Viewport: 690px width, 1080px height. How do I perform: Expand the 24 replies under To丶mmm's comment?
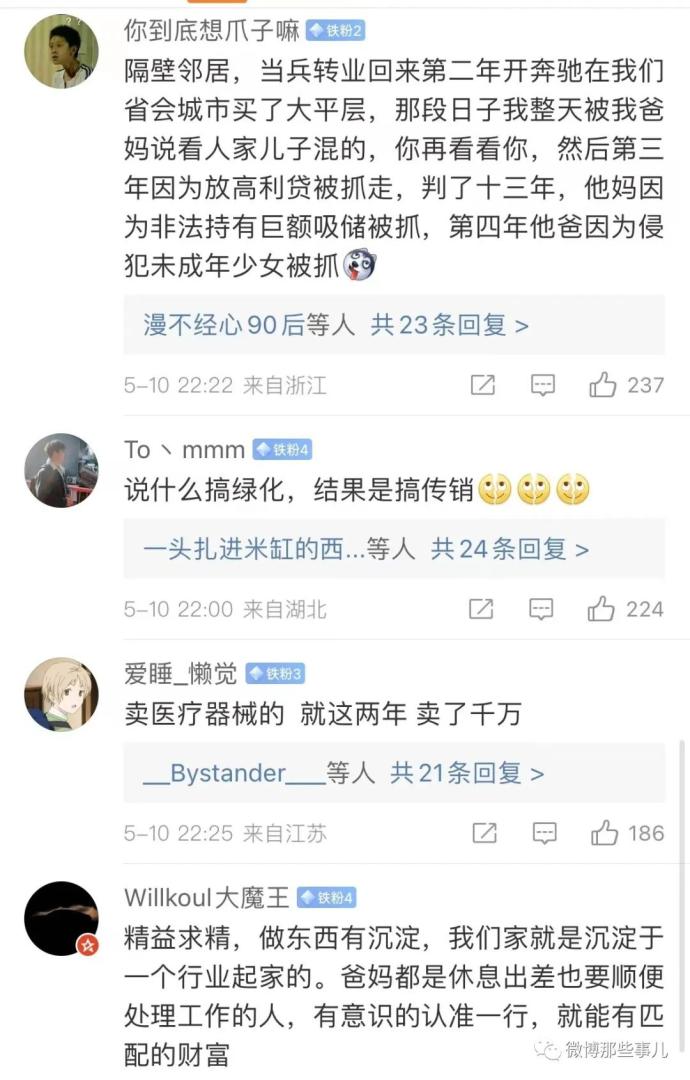pos(366,549)
